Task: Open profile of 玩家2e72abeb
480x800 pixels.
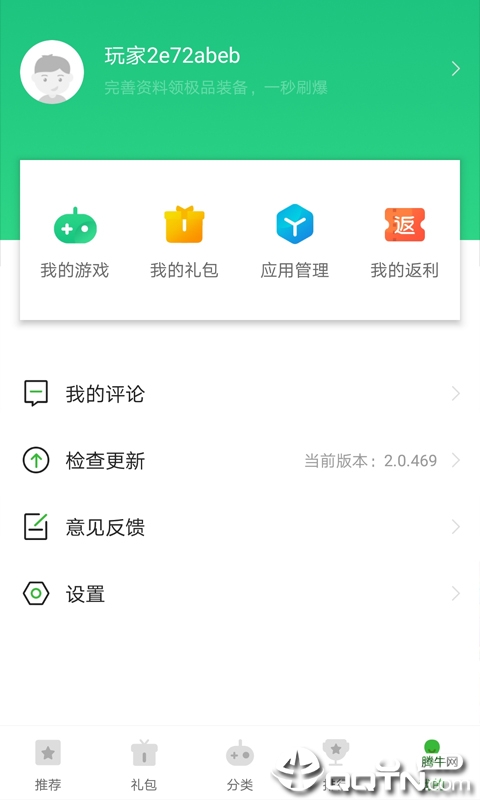Action: click(240, 71)
